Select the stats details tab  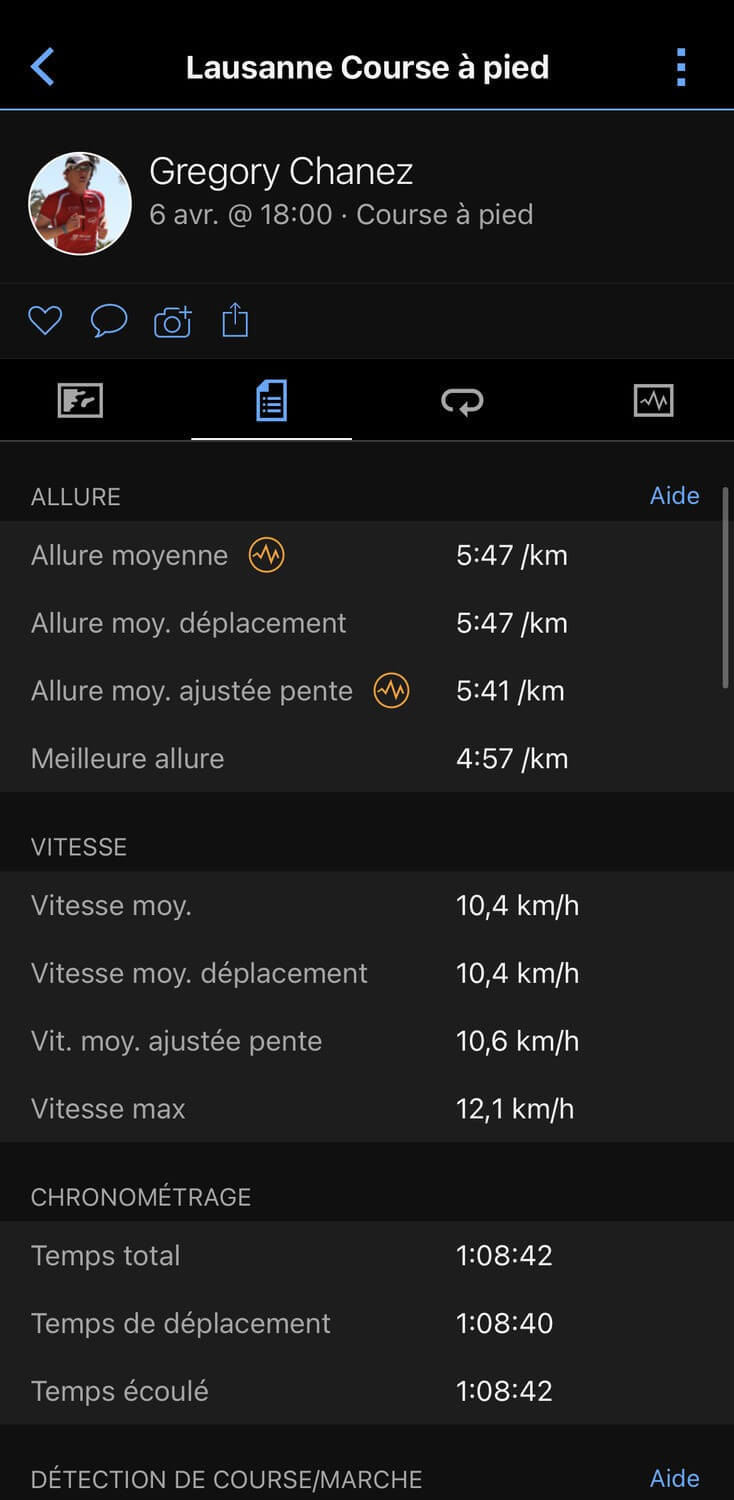point(271,401)
